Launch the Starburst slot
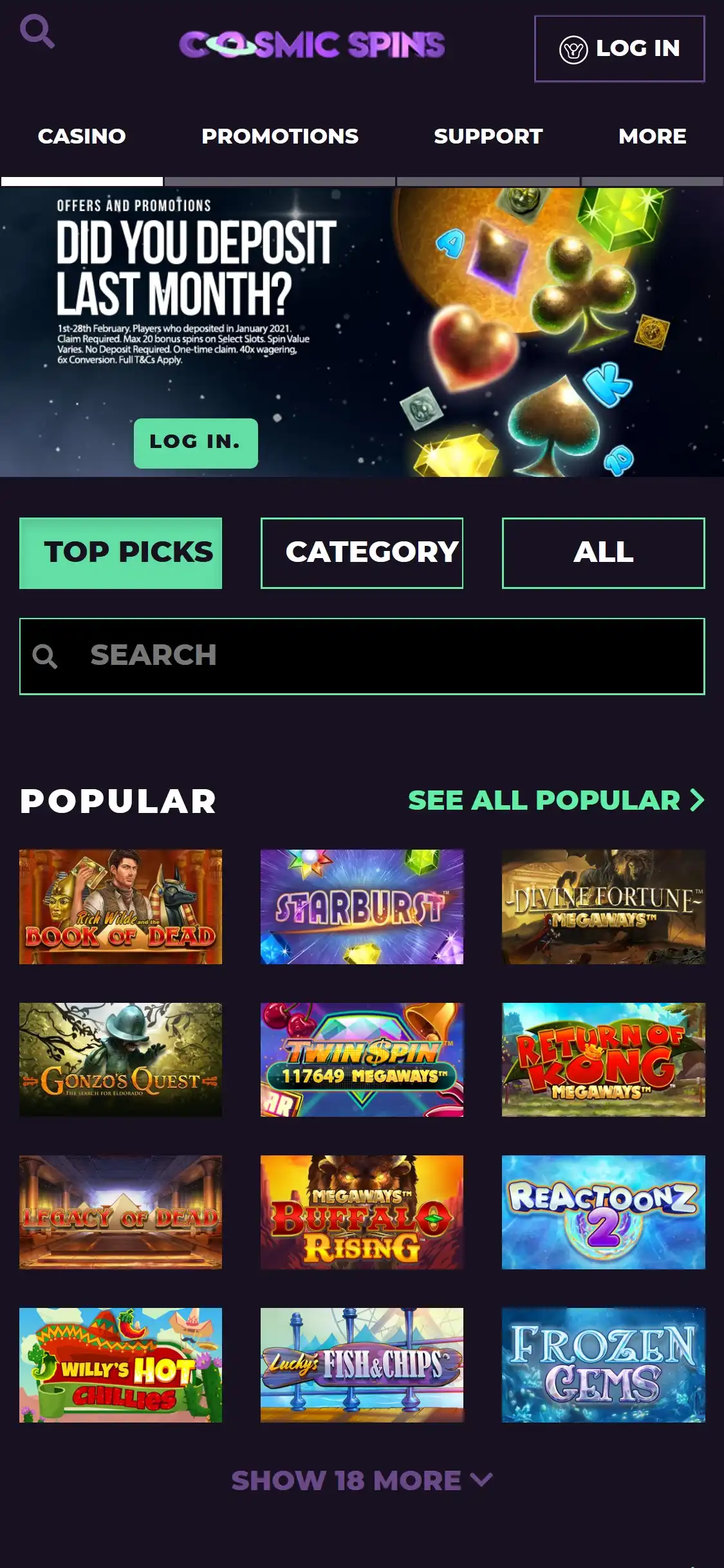 coord(362,906)
